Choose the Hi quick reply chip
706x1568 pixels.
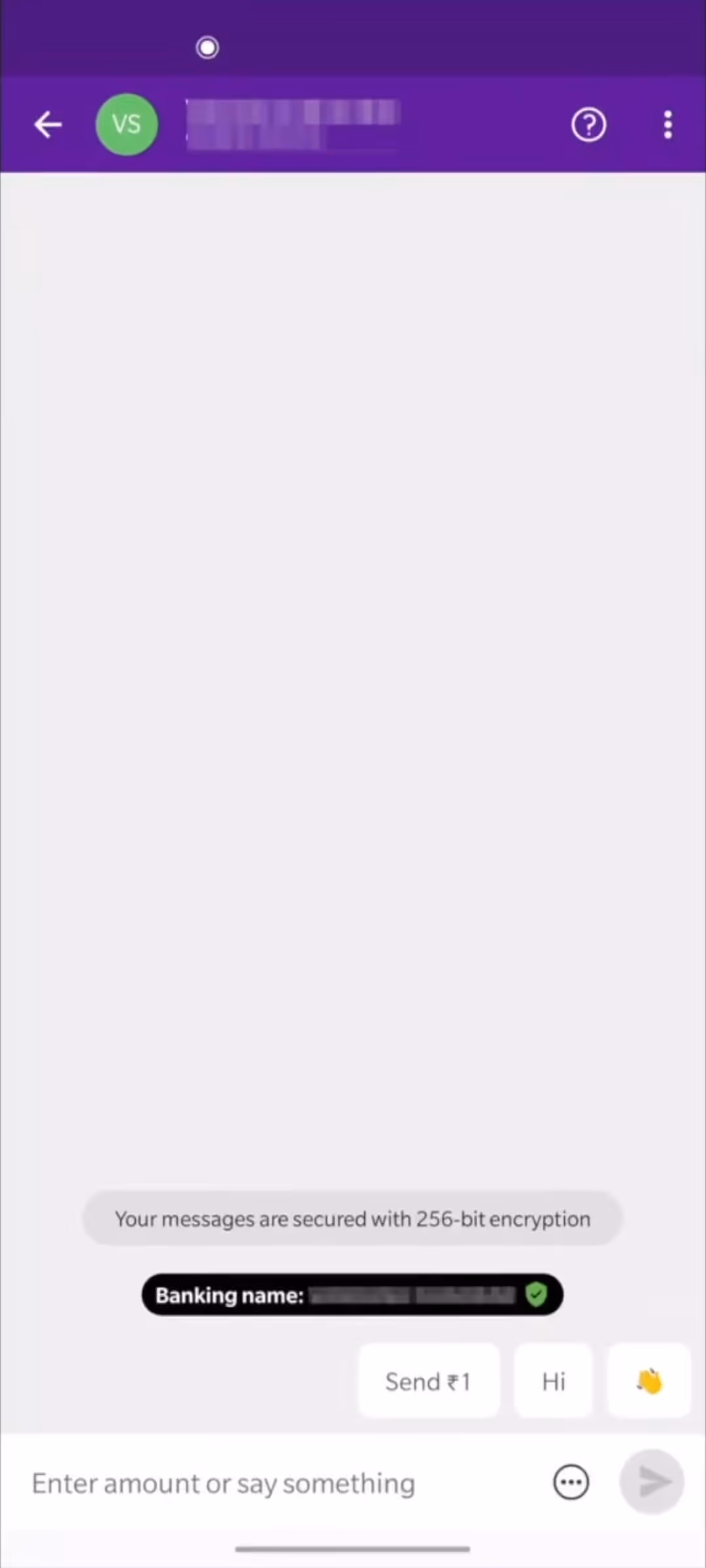coord(553,1381)
